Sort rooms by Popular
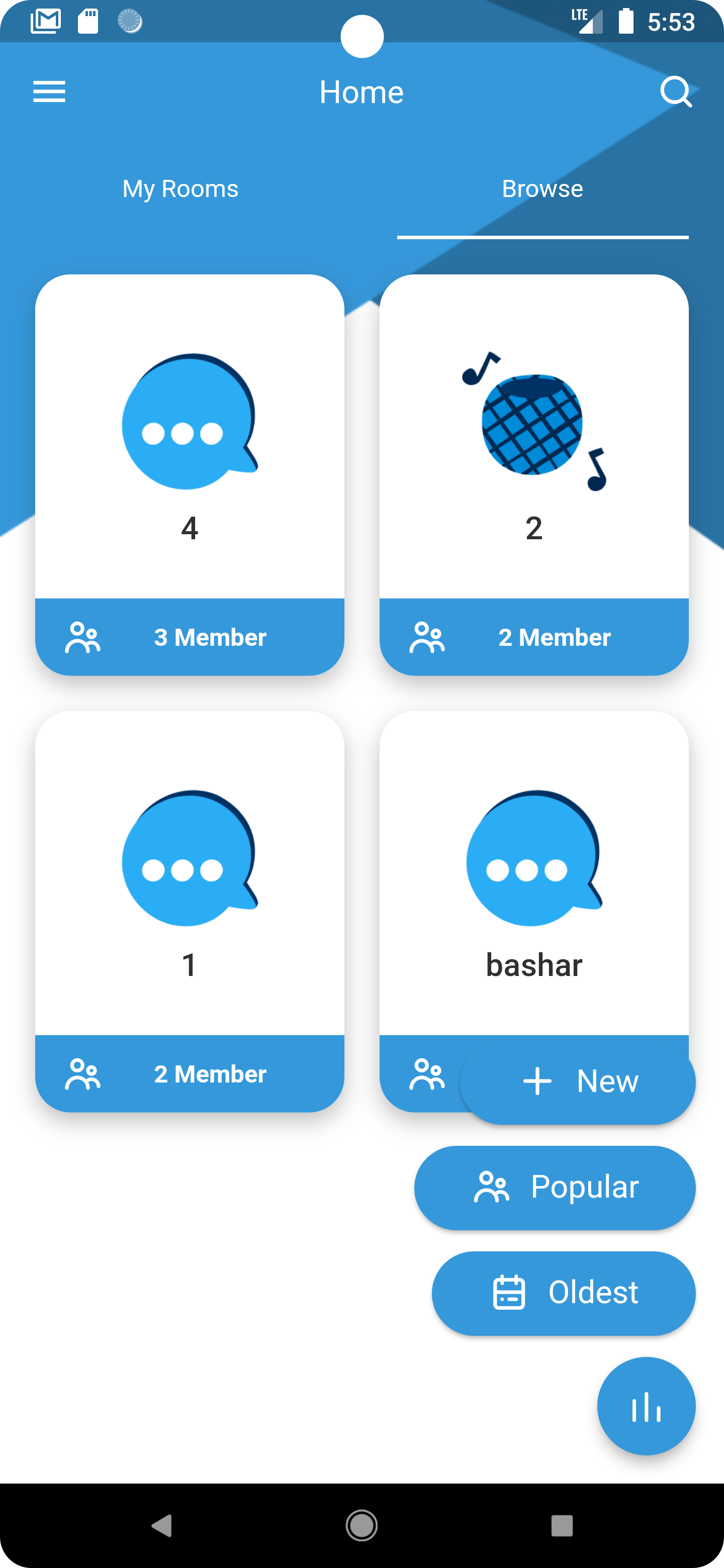724x1568 pixels. [x=555, y=1188]
